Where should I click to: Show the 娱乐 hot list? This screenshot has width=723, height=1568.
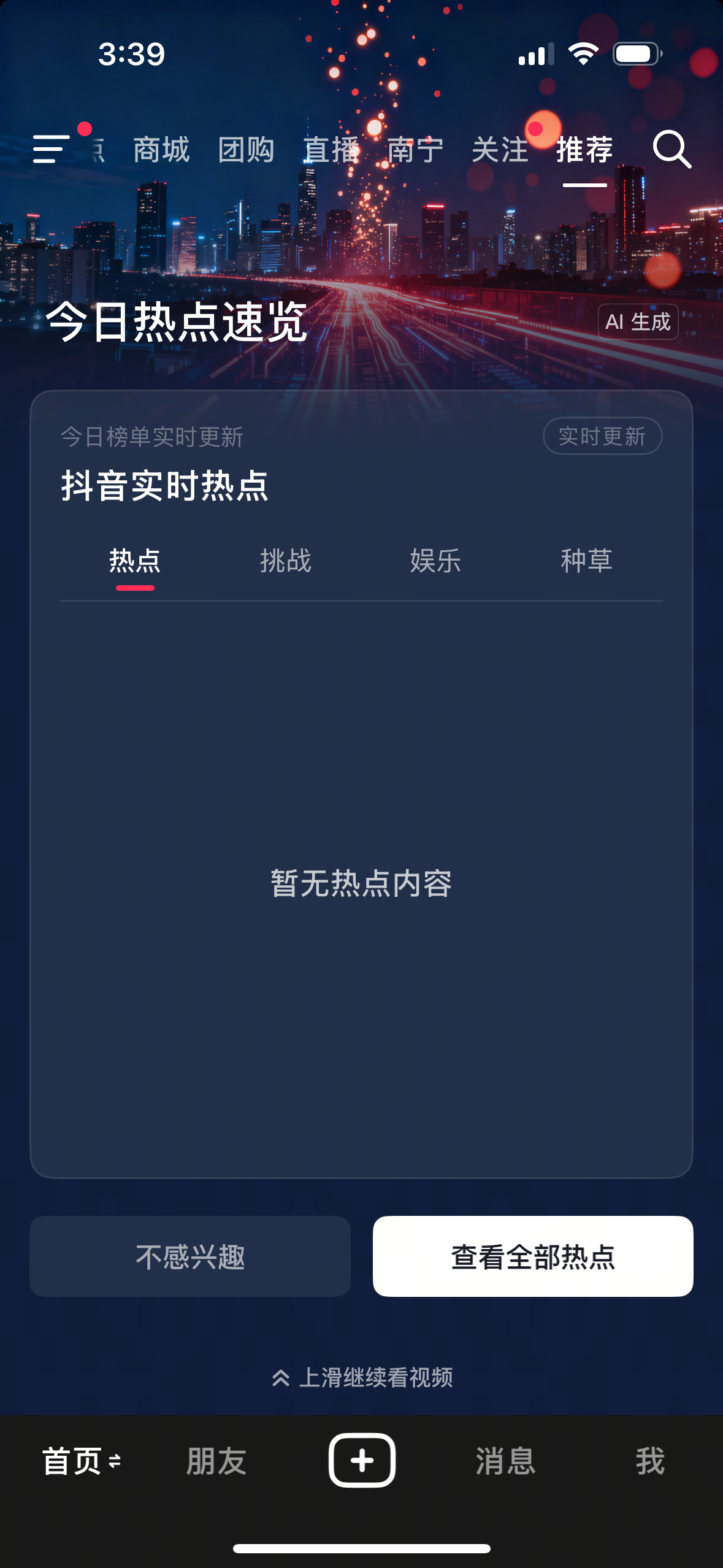[x=436, y=561]
